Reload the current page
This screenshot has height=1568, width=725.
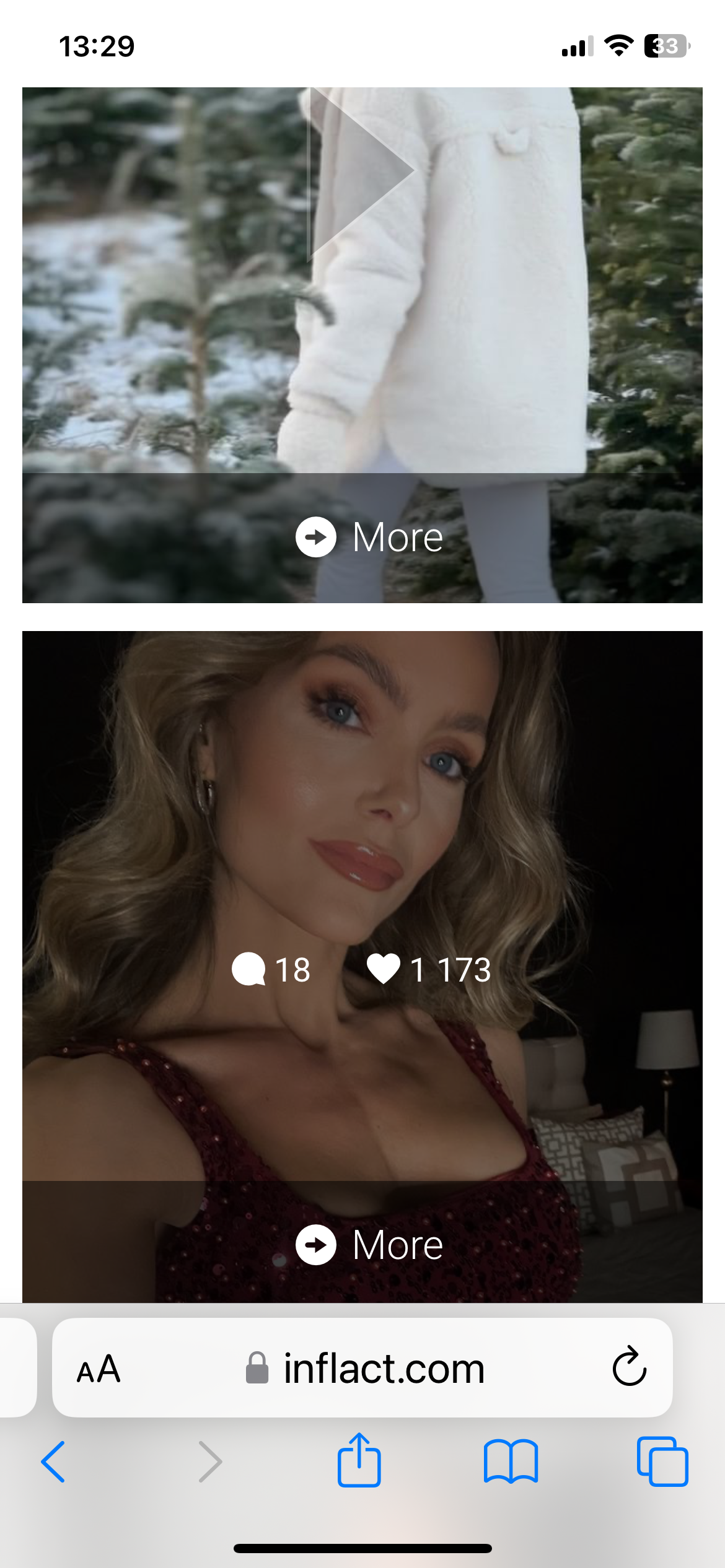[x=629, y=1366]
